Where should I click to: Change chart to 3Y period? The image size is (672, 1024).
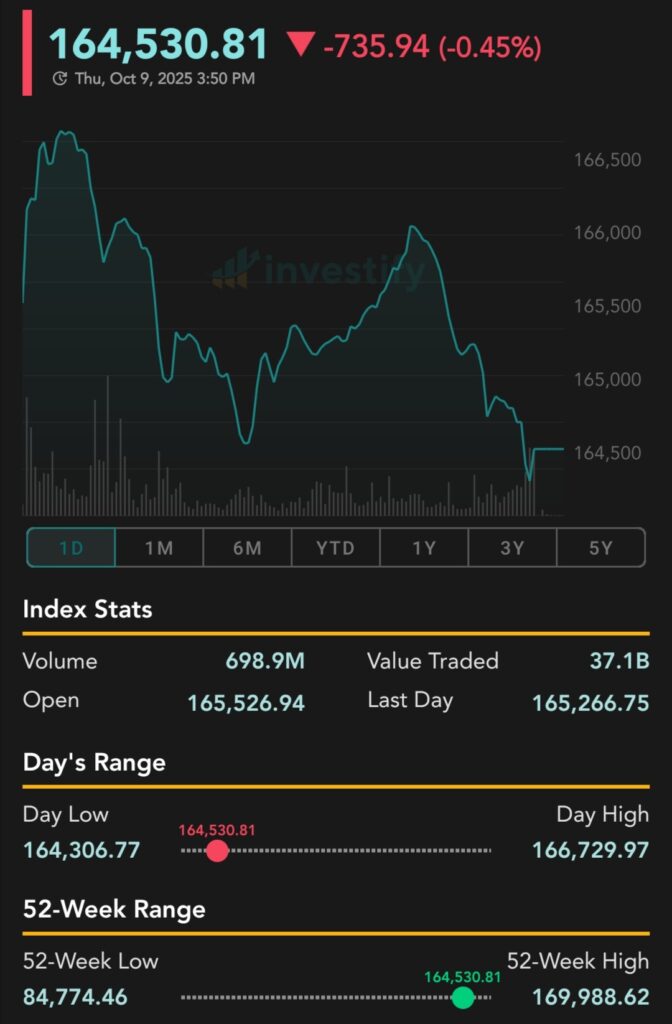point(512,548)
